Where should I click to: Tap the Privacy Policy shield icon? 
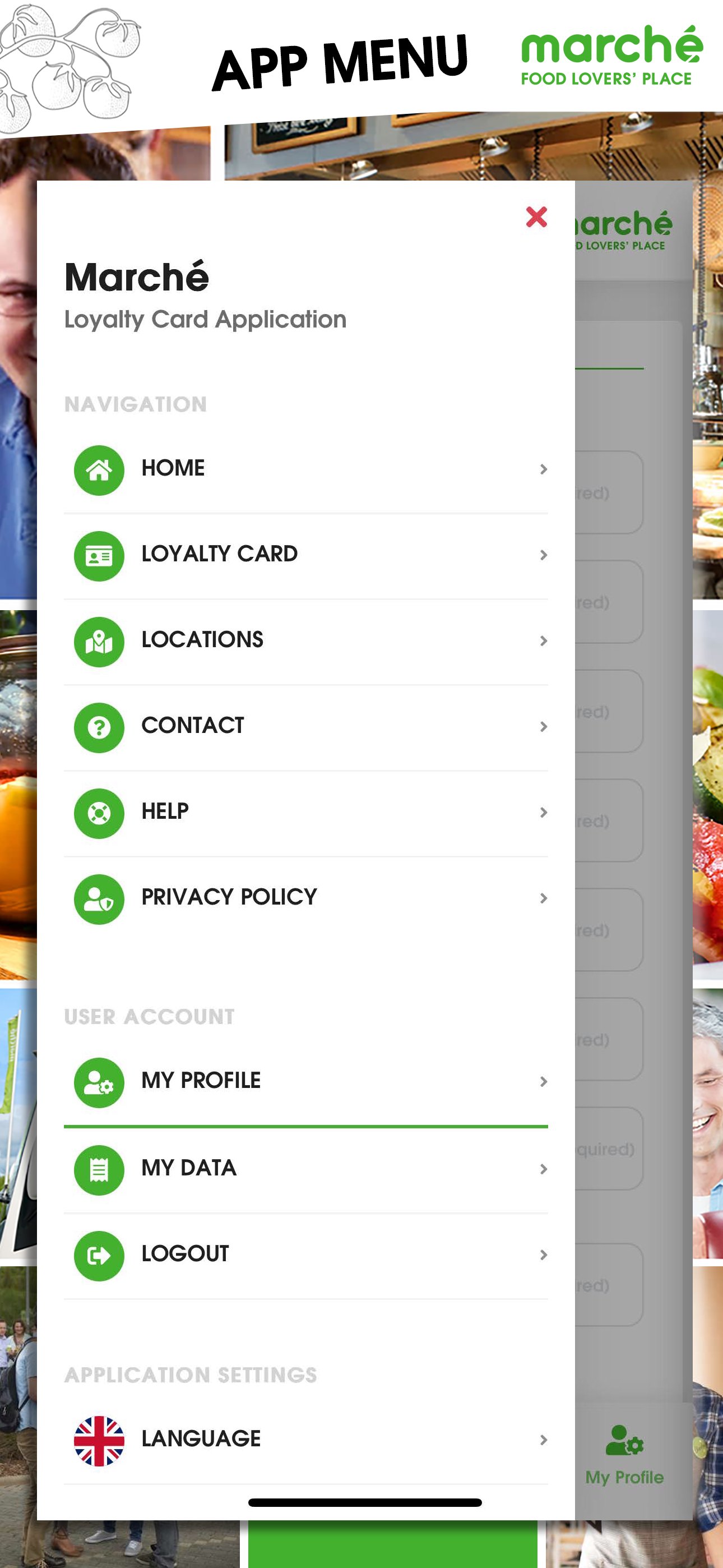click(99, 899)
